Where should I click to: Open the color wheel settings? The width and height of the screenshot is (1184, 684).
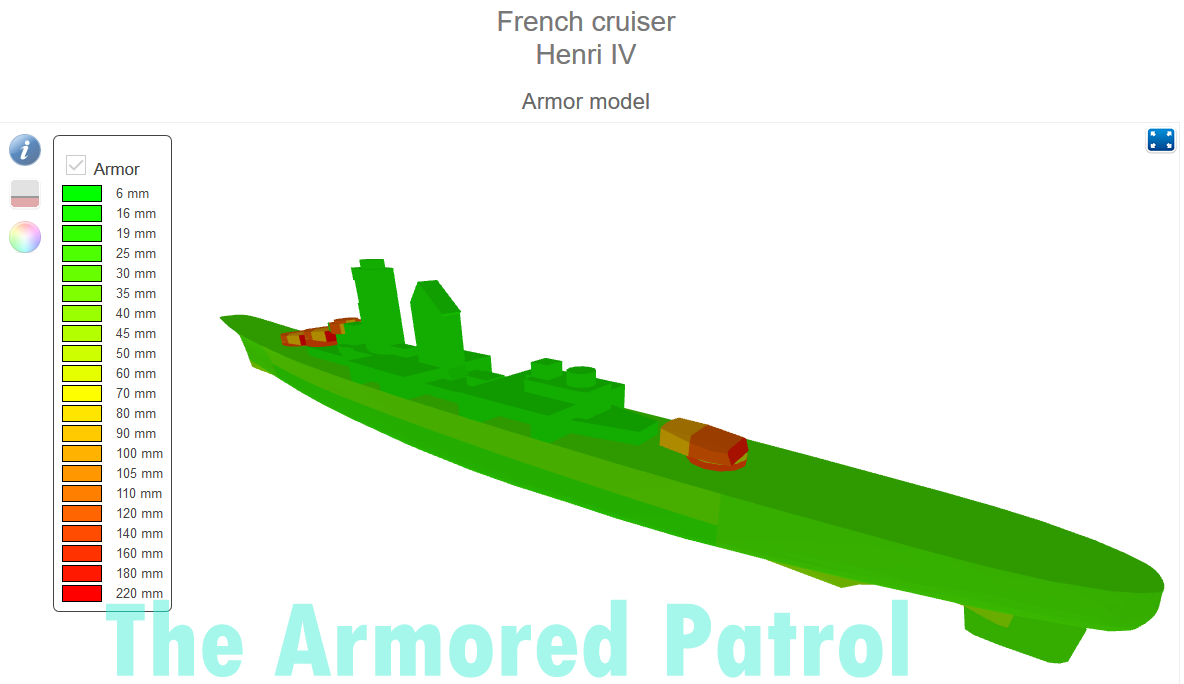pyautogui.click(x=25, y=237)
